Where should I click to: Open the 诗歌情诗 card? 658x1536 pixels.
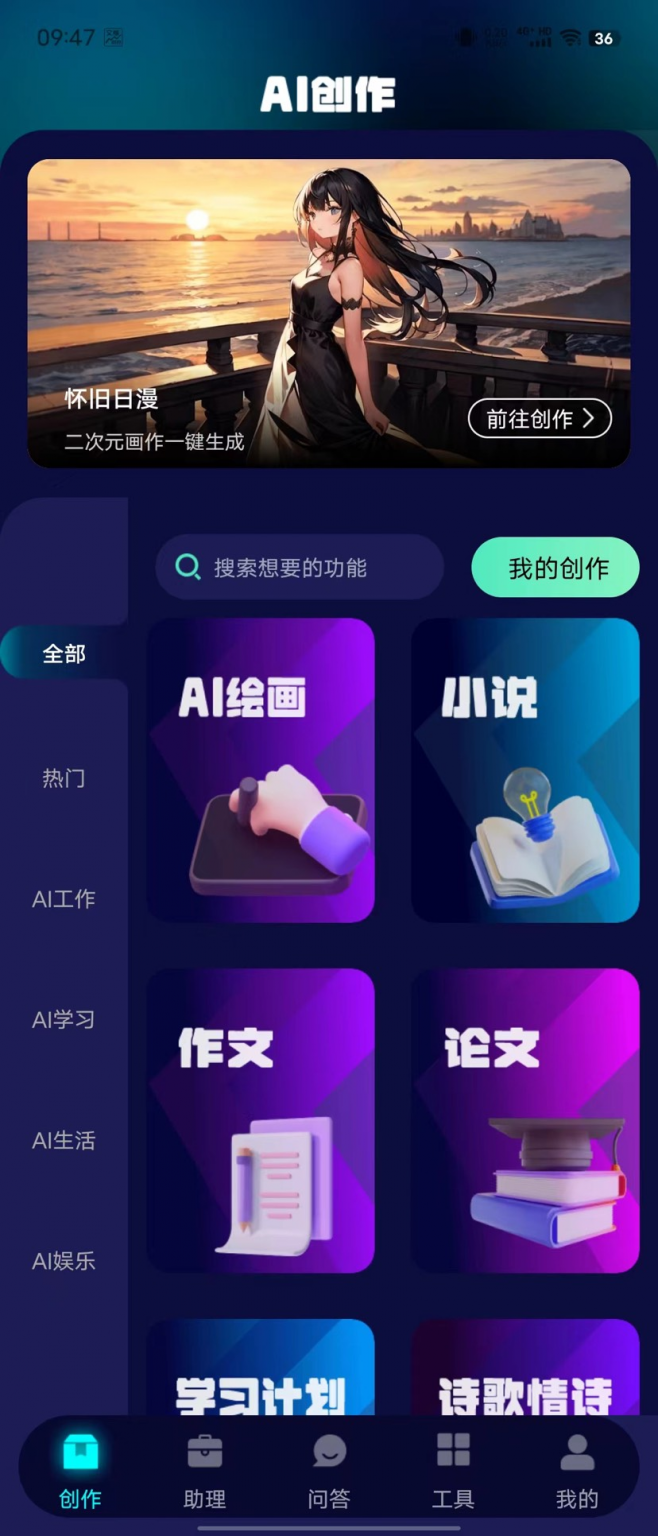pyautogui.click(x=525, y=1375)
